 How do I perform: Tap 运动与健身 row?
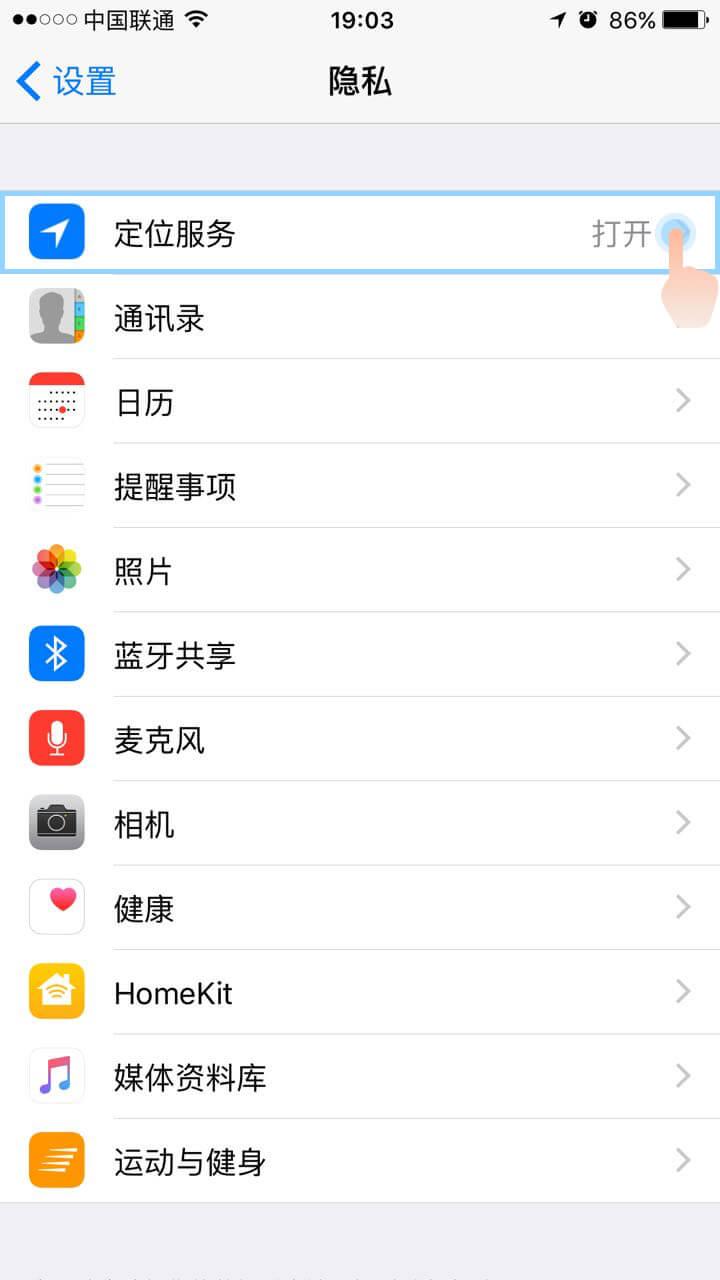[x=360, y=1161]
